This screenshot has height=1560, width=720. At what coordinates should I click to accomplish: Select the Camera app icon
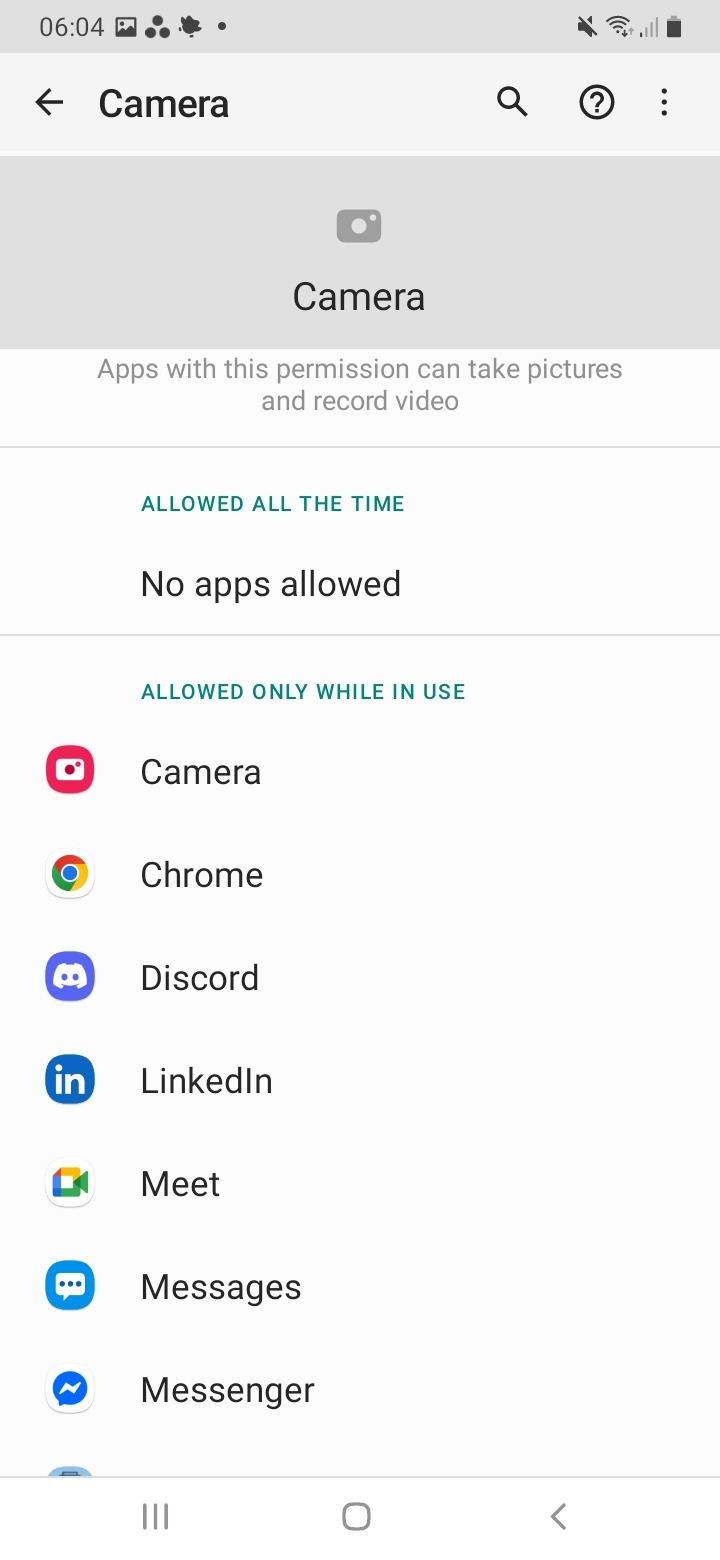tap(69, 770)
